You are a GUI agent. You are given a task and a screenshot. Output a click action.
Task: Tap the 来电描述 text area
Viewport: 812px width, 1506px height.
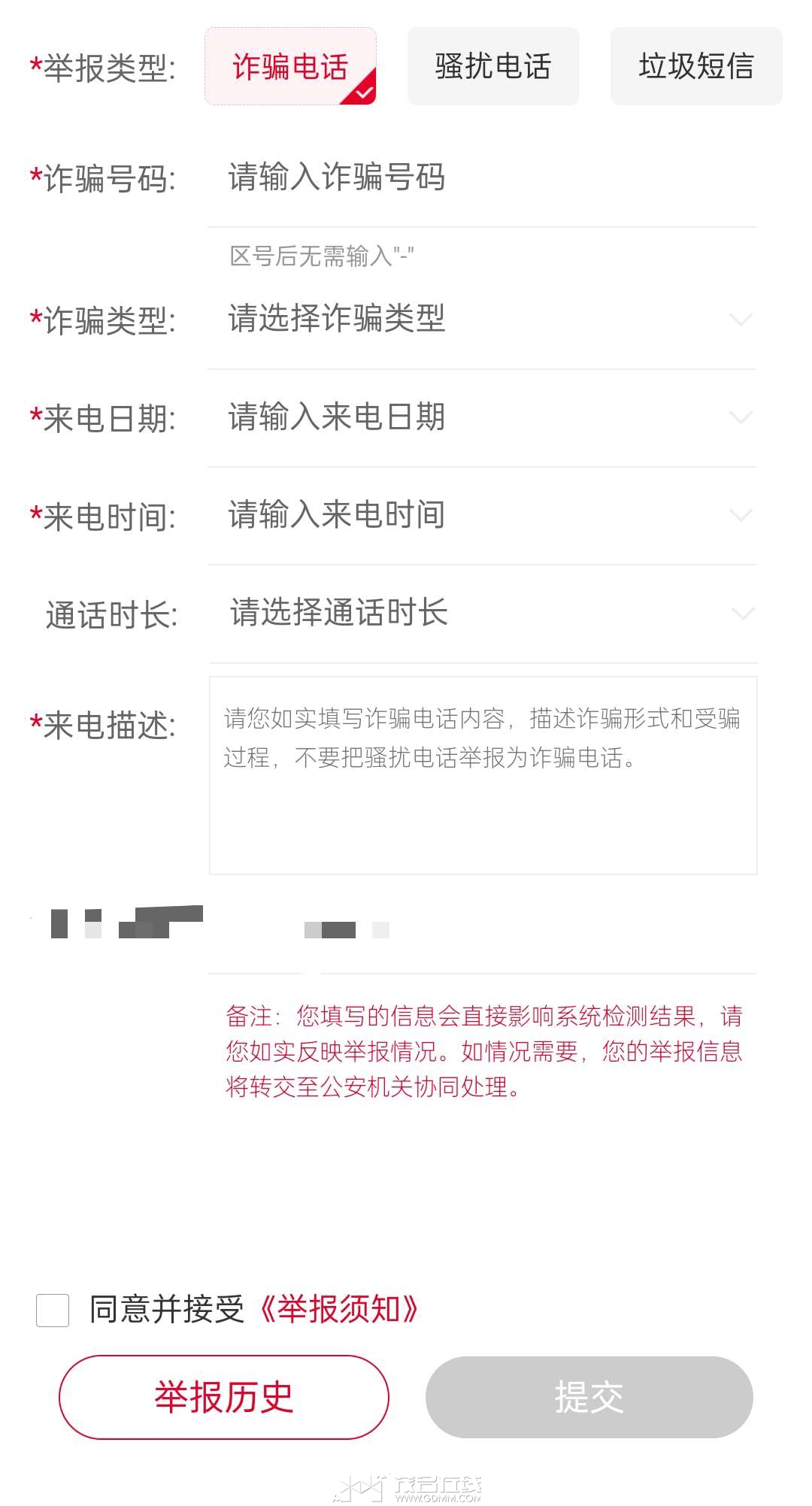[483, 774]
